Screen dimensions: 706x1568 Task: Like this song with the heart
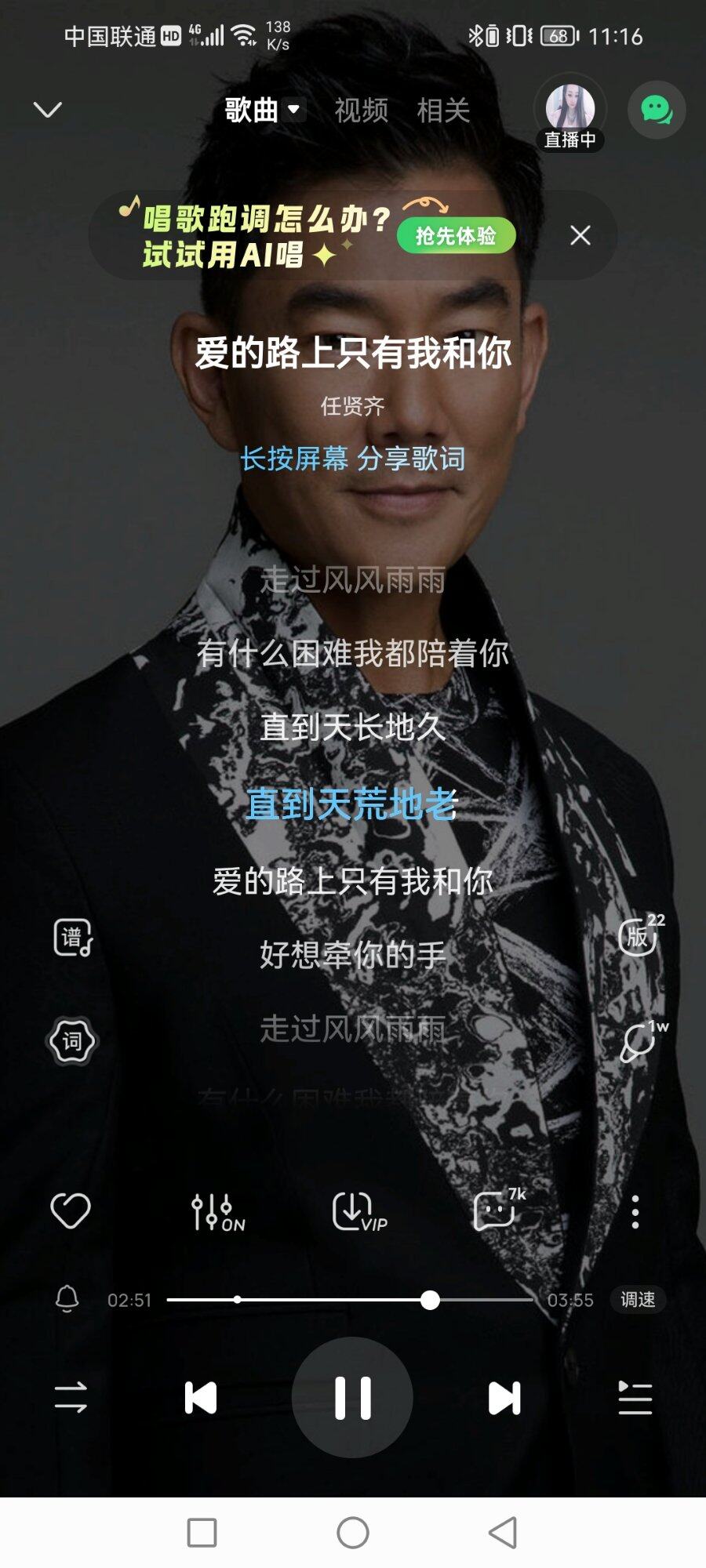71,1211
